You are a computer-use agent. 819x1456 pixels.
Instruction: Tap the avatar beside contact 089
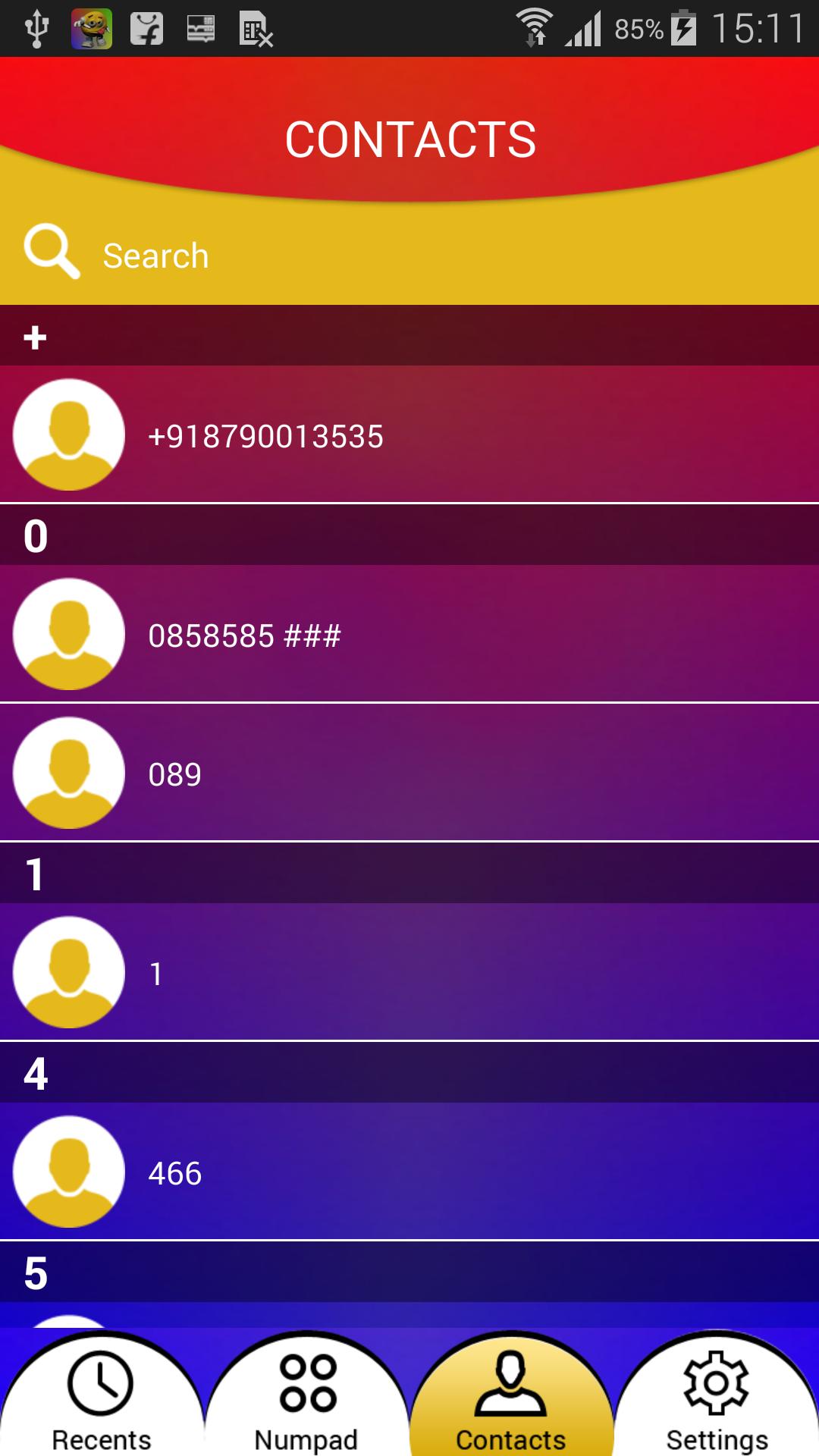67,773
